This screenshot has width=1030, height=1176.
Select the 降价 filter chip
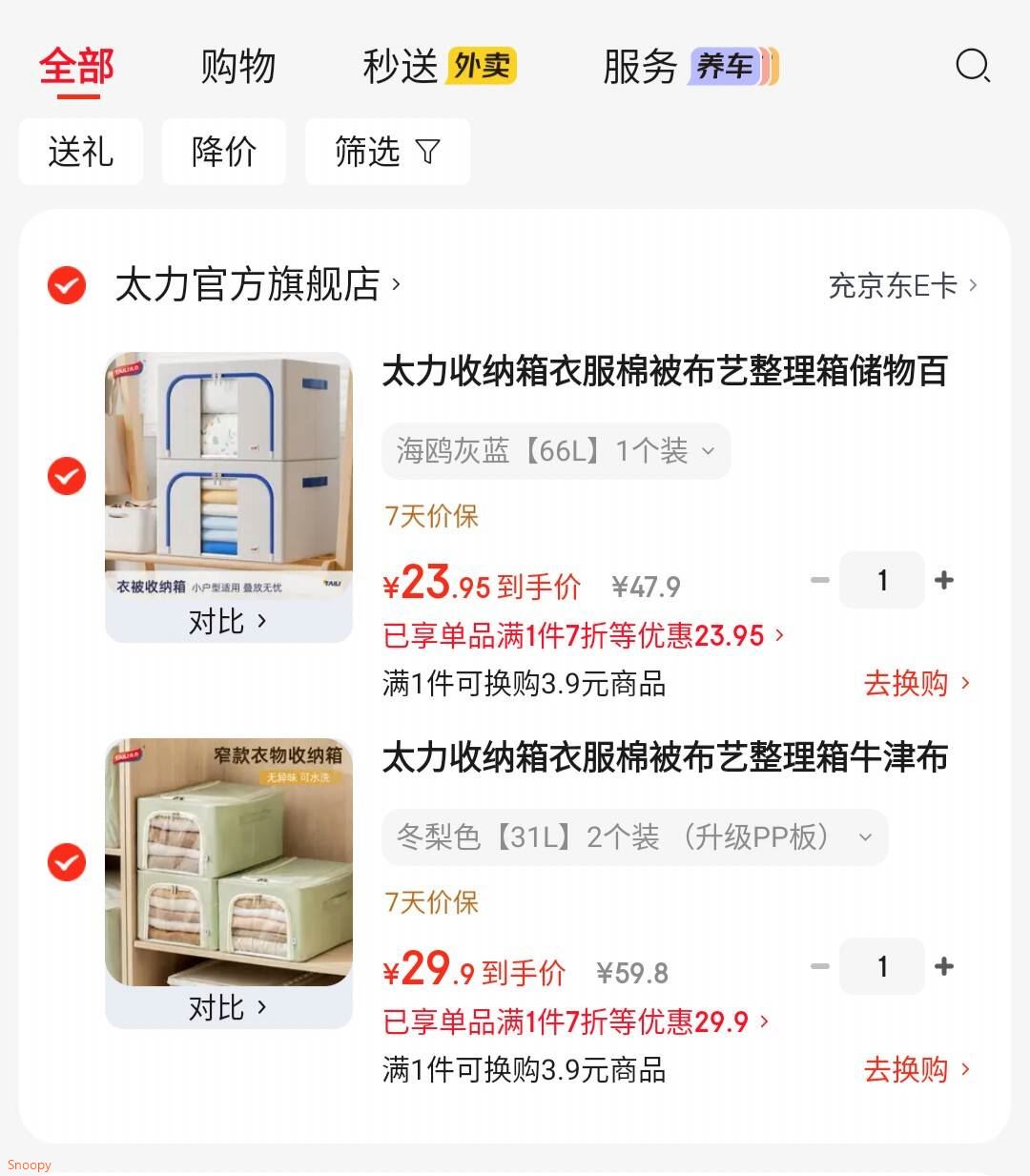(224, 152)
